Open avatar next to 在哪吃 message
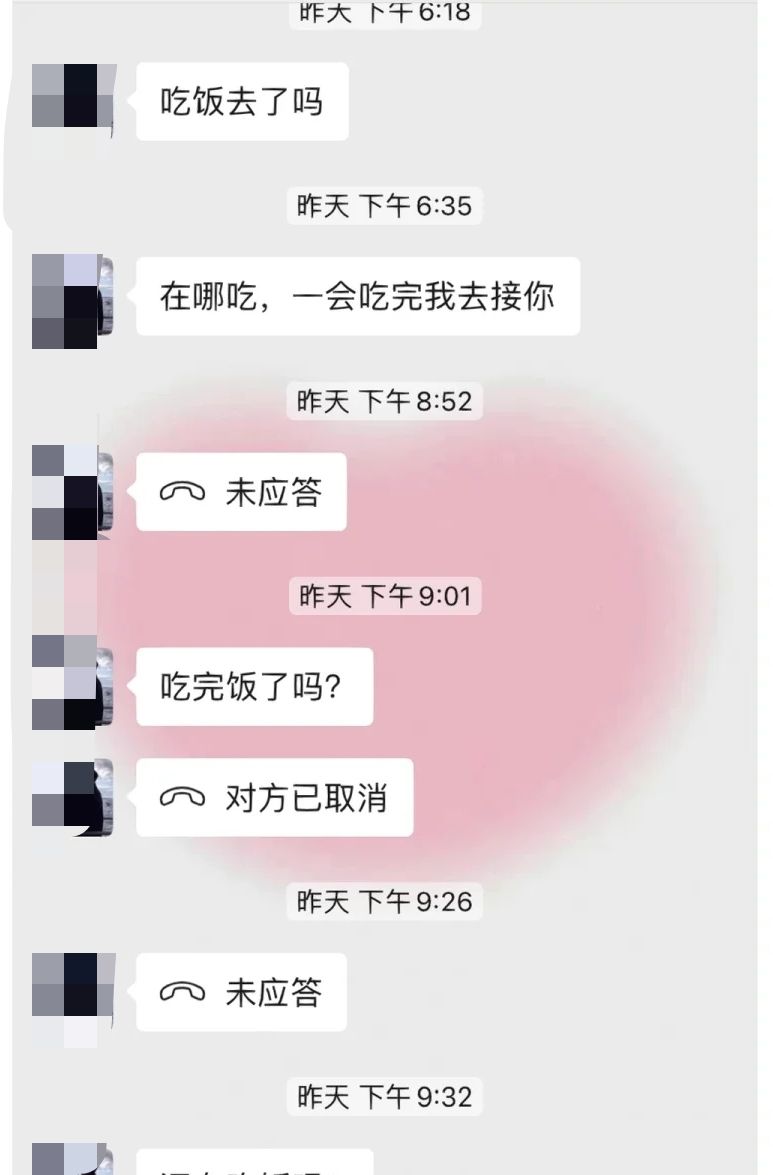773x1175 pixels. pyautogui.click(x=72, y=300)
